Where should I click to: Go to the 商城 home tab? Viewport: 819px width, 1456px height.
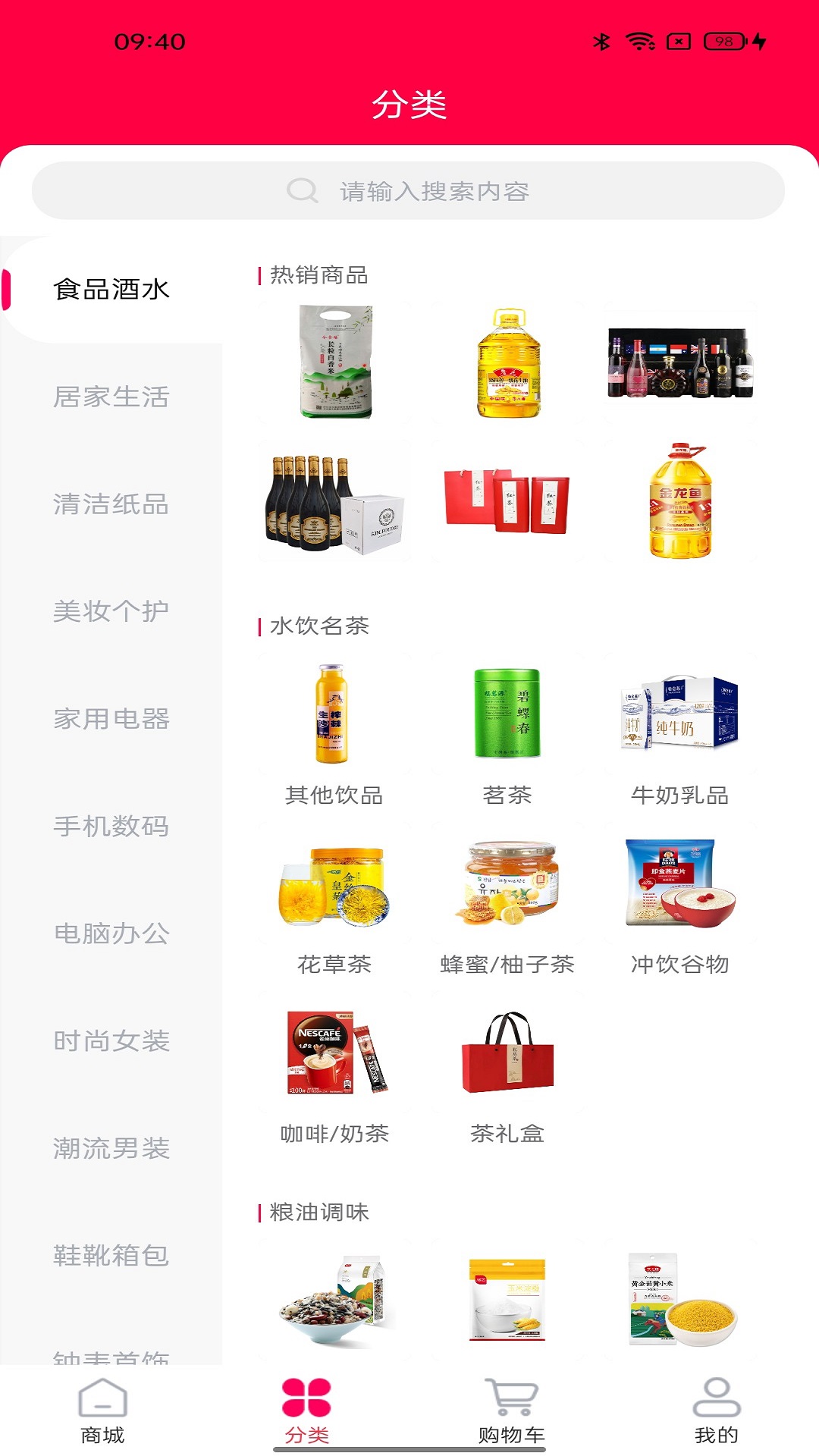coord(102,1410)
